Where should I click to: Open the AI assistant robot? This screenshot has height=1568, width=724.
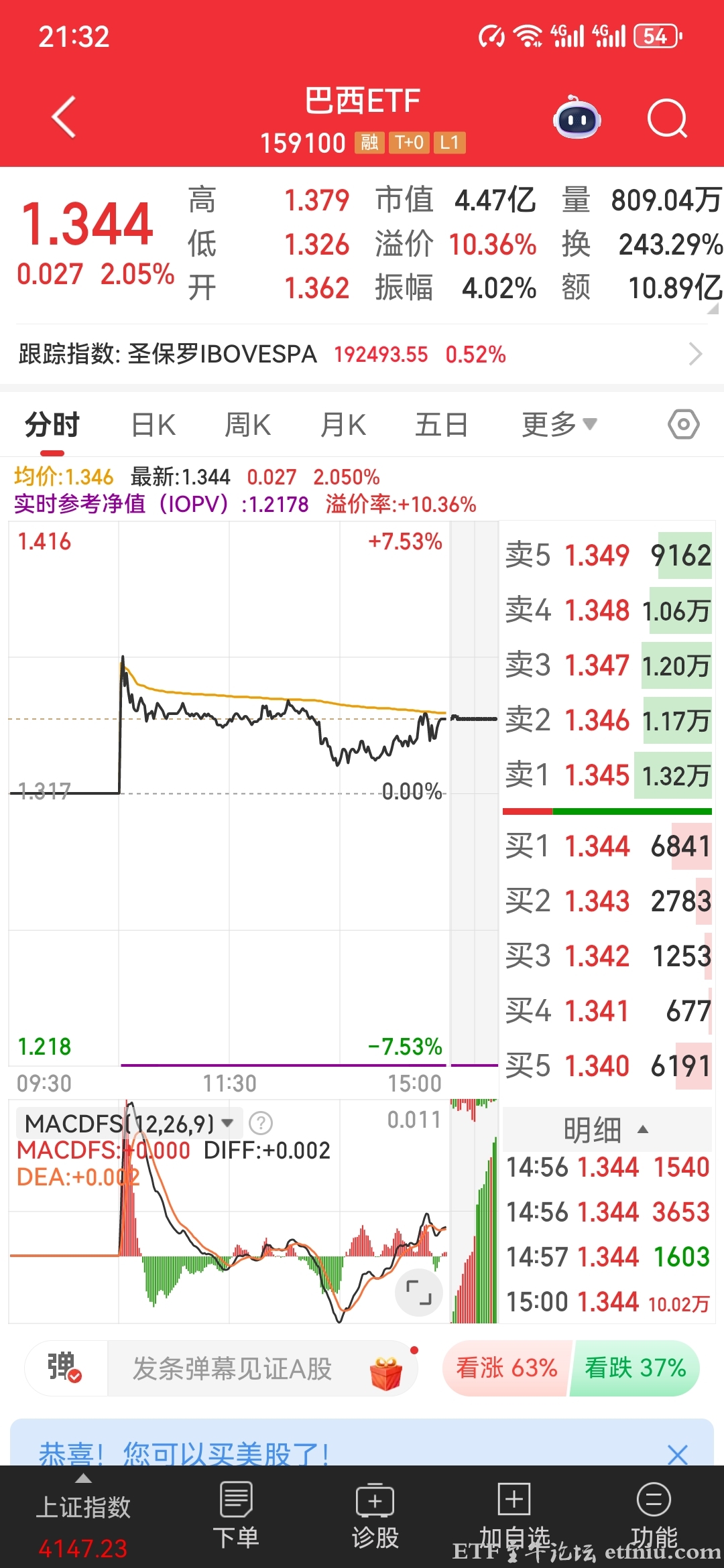578,118
